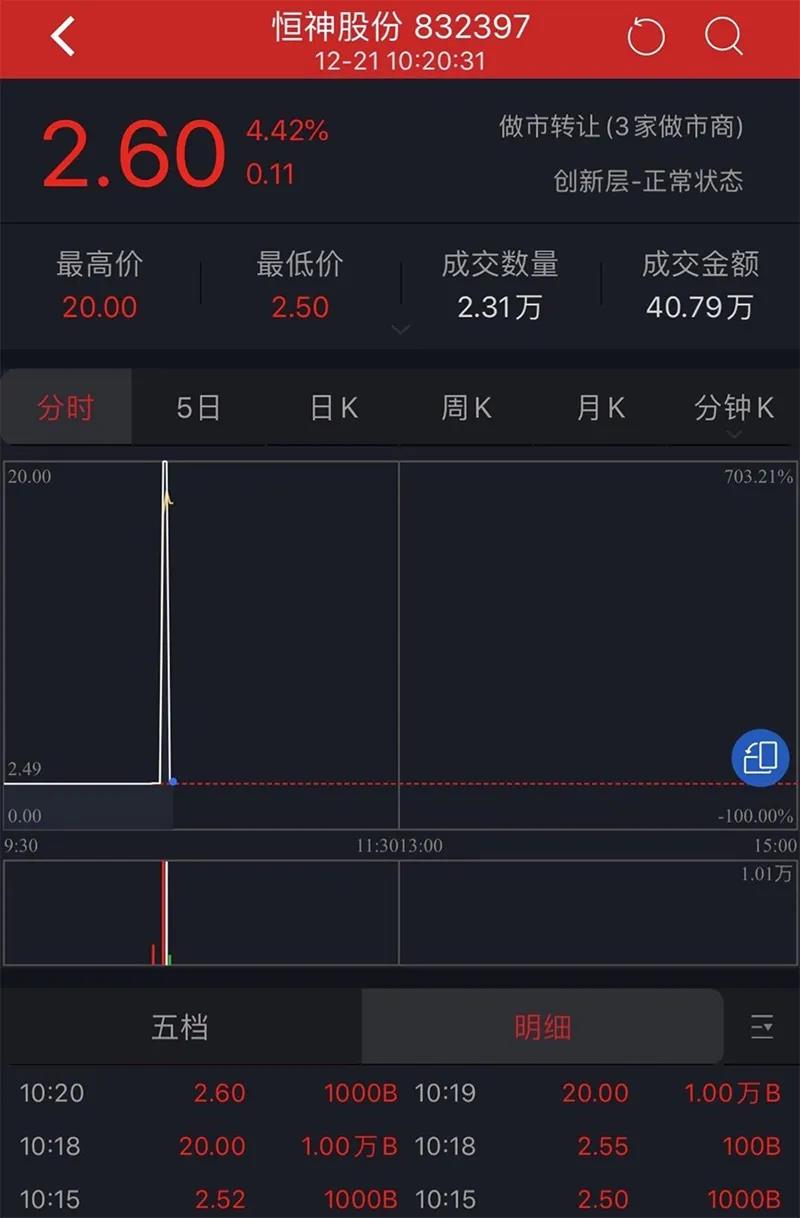The width and height of the screenshot is (800, 1218).
Task: Expand more stats below the price summary
Action: pos(400,330)
